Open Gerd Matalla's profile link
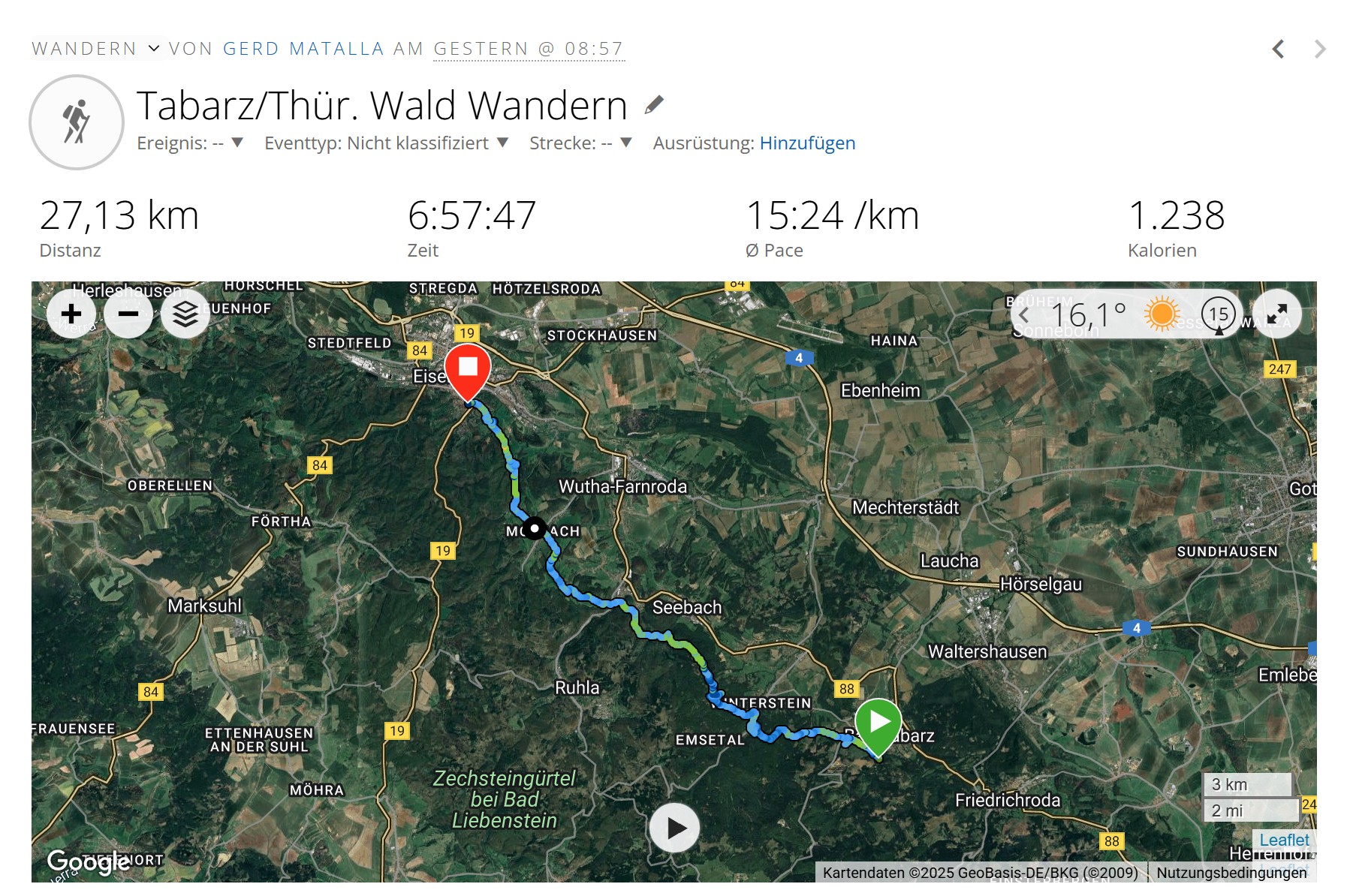The width and height of the screenshot is (1353, 896). click(x=303, y=49)
